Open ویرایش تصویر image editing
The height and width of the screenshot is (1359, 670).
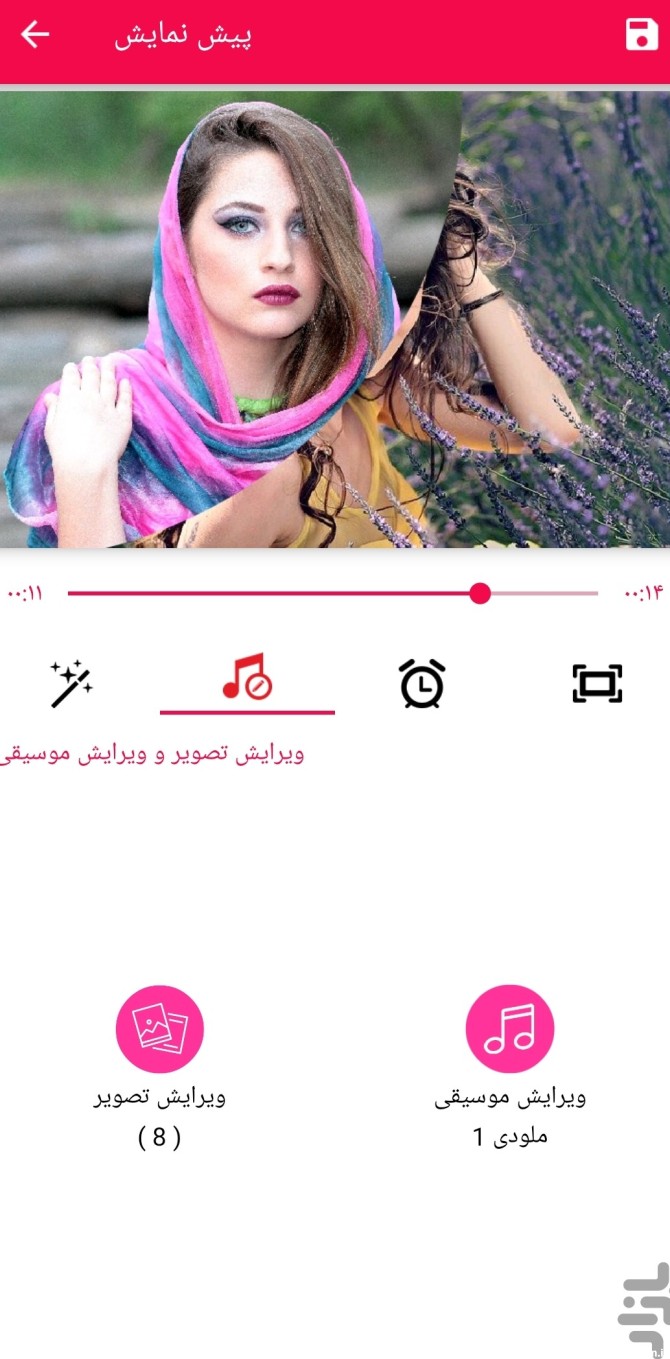click(160, 1029)
